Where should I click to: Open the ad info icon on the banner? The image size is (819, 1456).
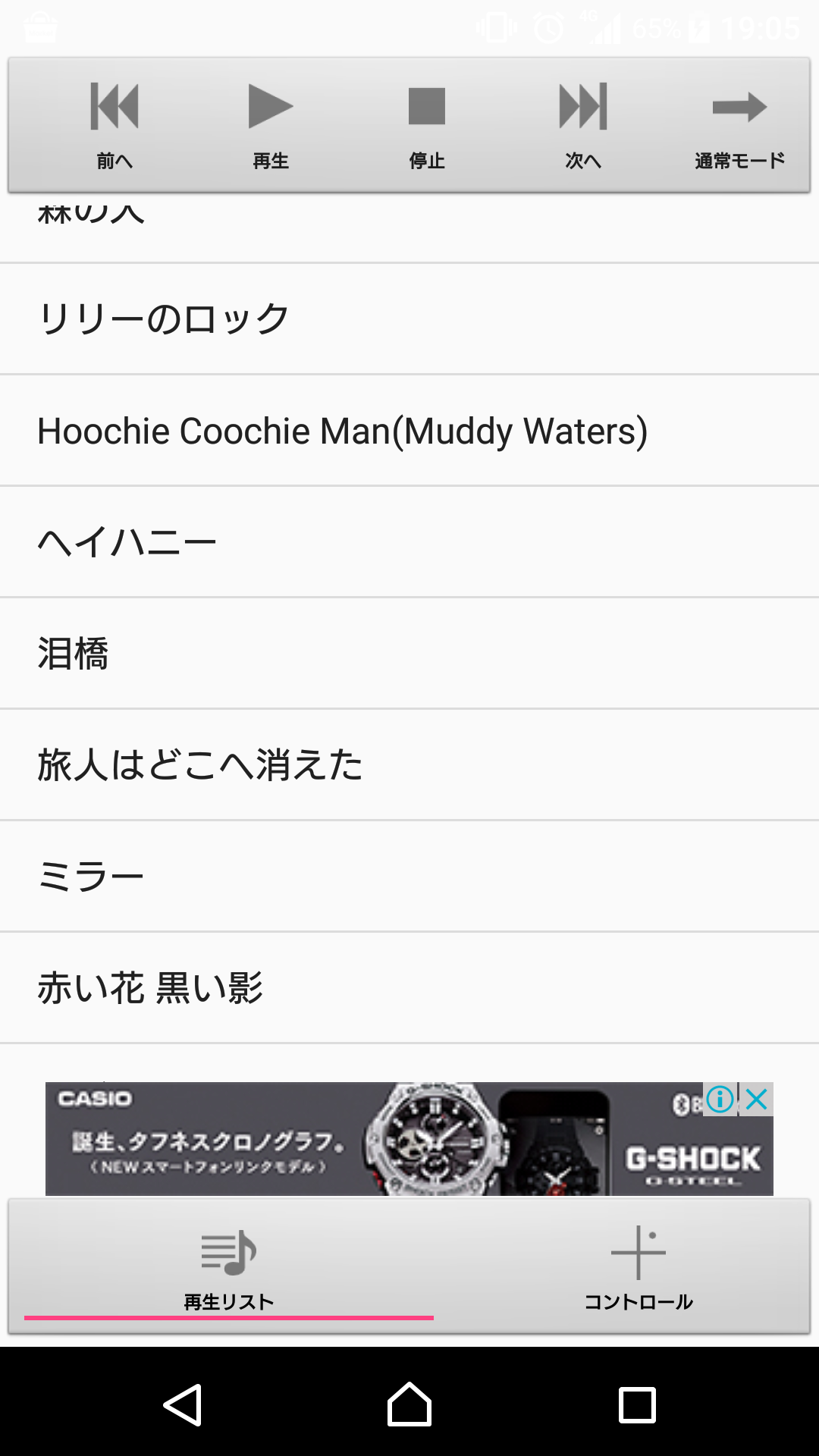[x=720, y=1100]
